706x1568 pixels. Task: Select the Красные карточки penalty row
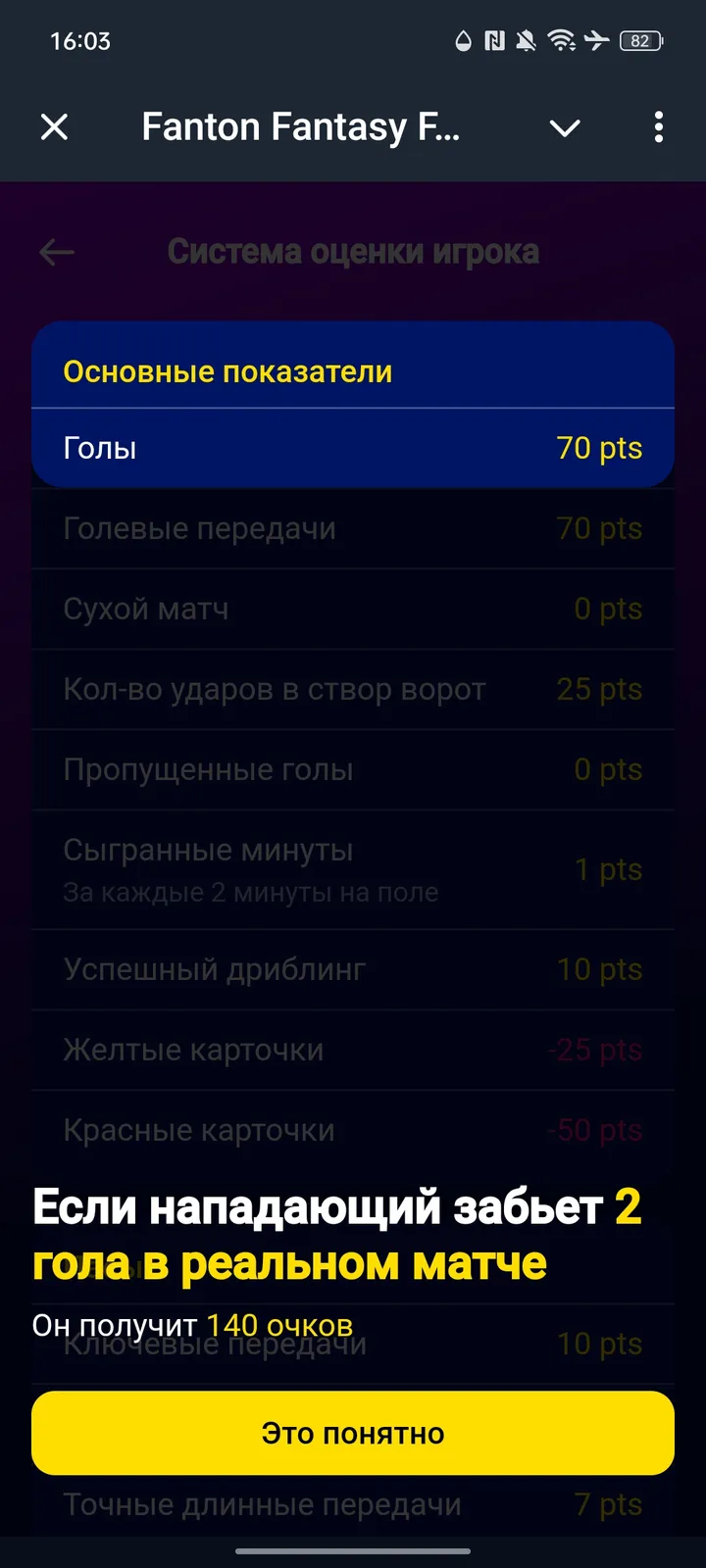pyautogui.click(x=353, y=1129)
